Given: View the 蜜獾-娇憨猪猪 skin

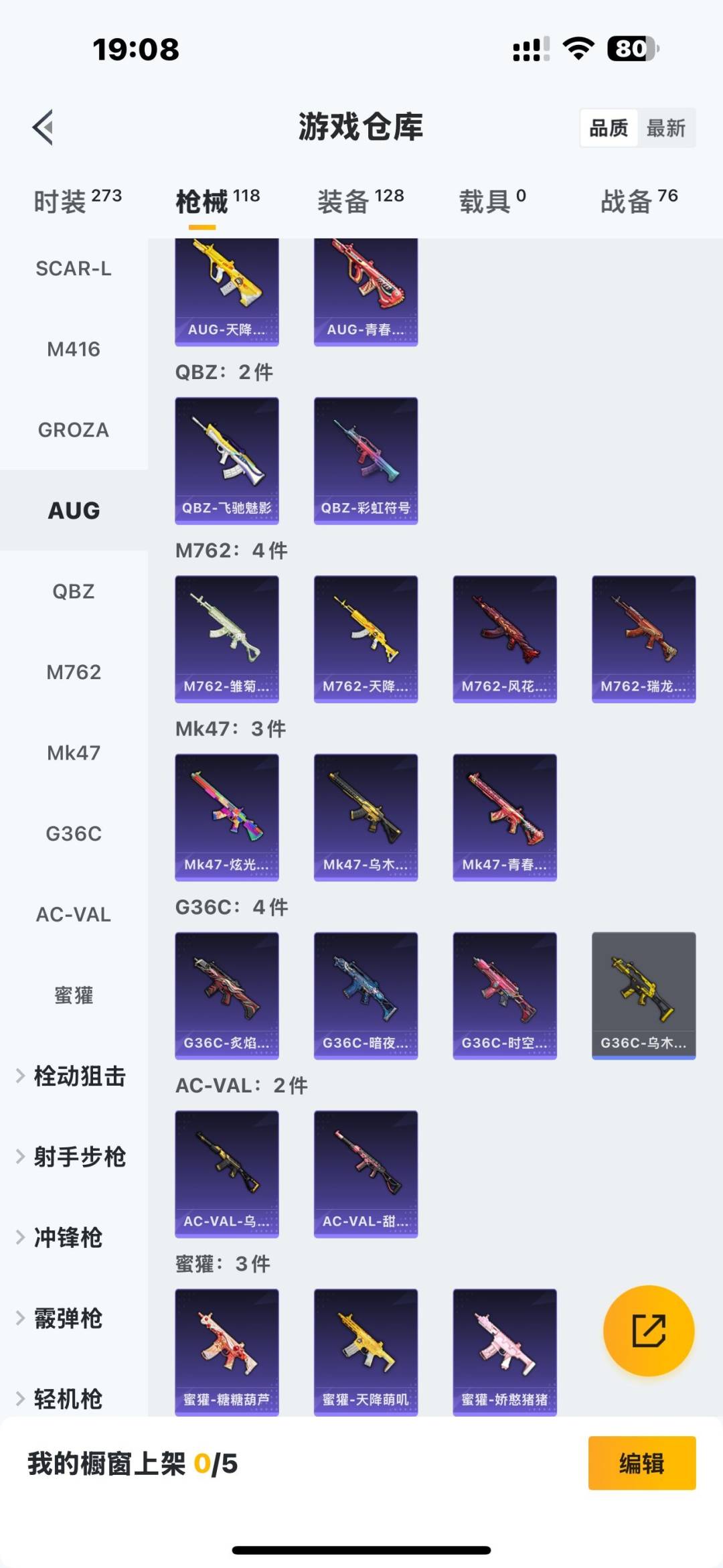Looking at the screenshot, I should [x=504, y=1351].
